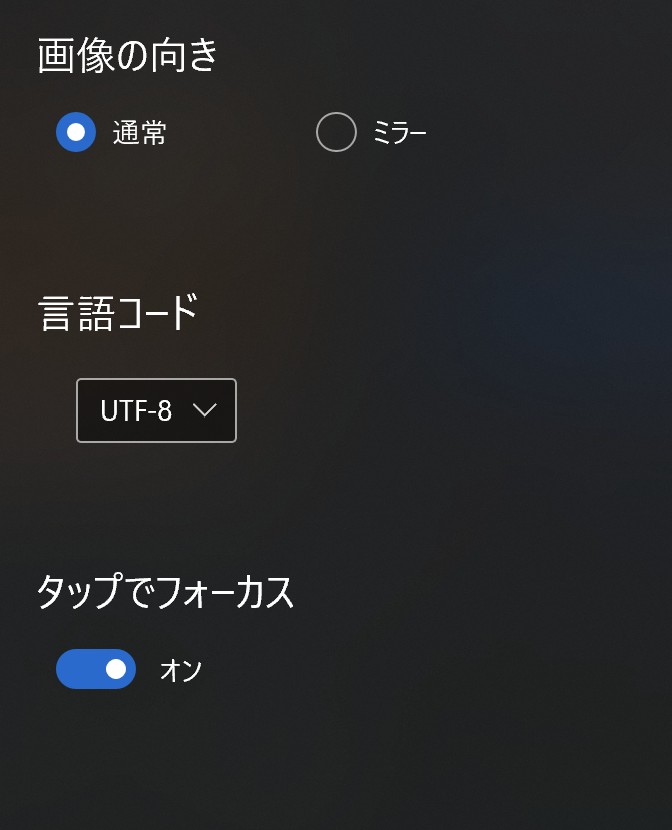This screenshot has width=672, height=830.
Task: Open the UTF-8 language code dropdown
Action: click(156, 410)
